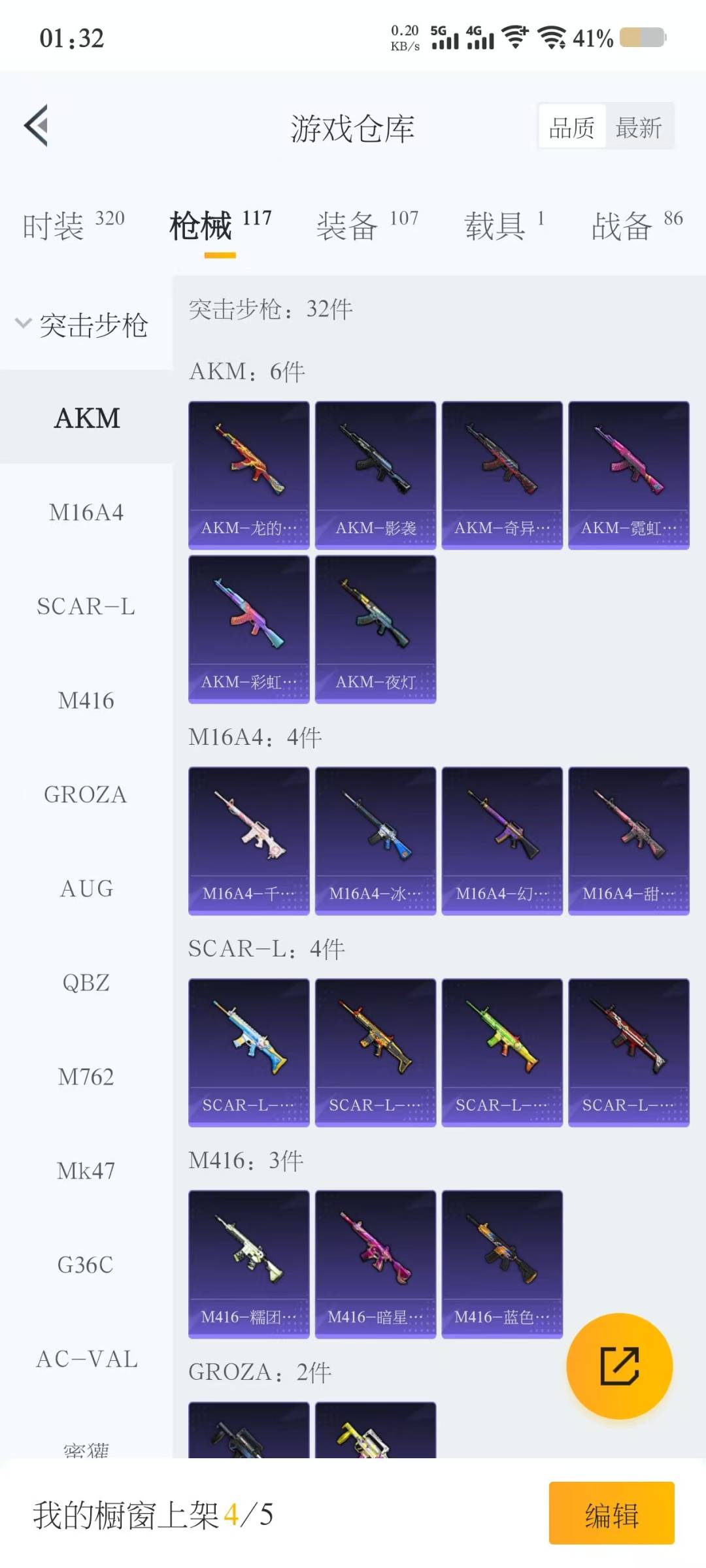The image size is (706, 1568).
Task: Open the AKM-夜灯 skin tile
Action: (375, 629)
